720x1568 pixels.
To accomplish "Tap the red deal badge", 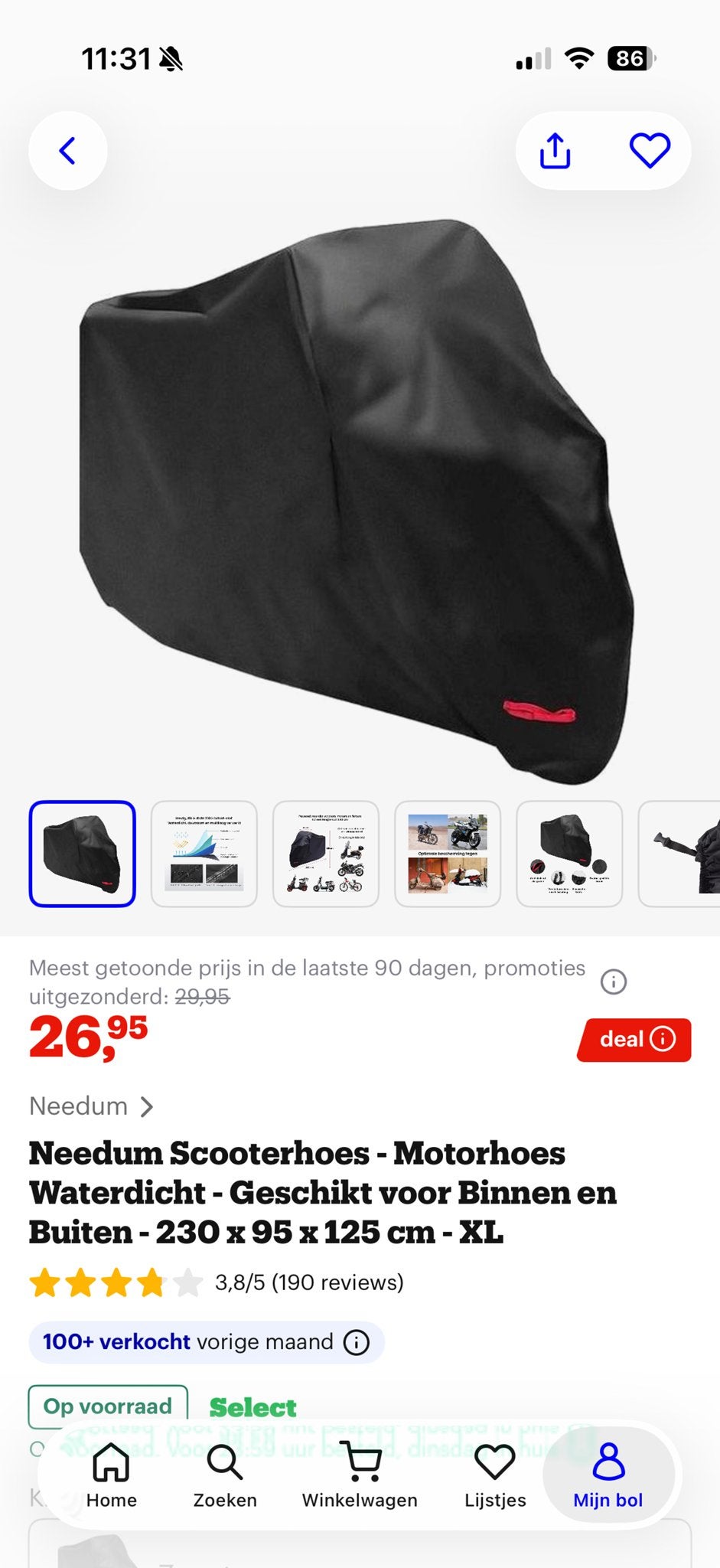I will [634, 1040].
